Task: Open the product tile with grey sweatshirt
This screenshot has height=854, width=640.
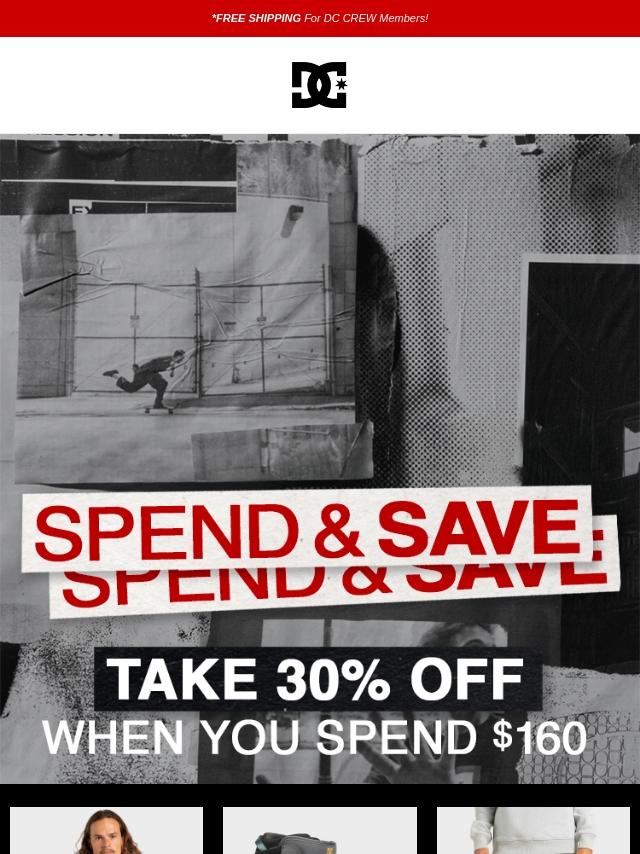Action: coord(533,832)
